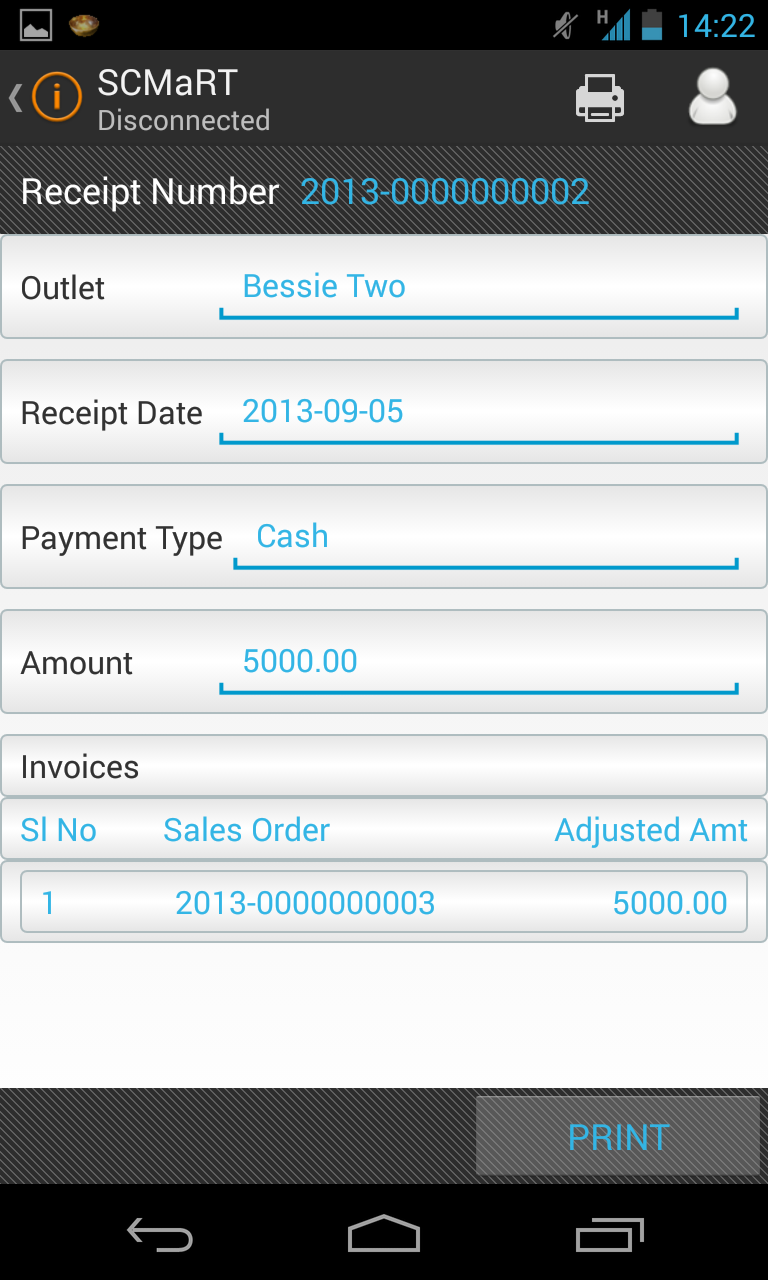Screen dimensions: 768x1280
Task: Open invoice row for sales order 2013-0000000003
Action: (x=384, y=903)
